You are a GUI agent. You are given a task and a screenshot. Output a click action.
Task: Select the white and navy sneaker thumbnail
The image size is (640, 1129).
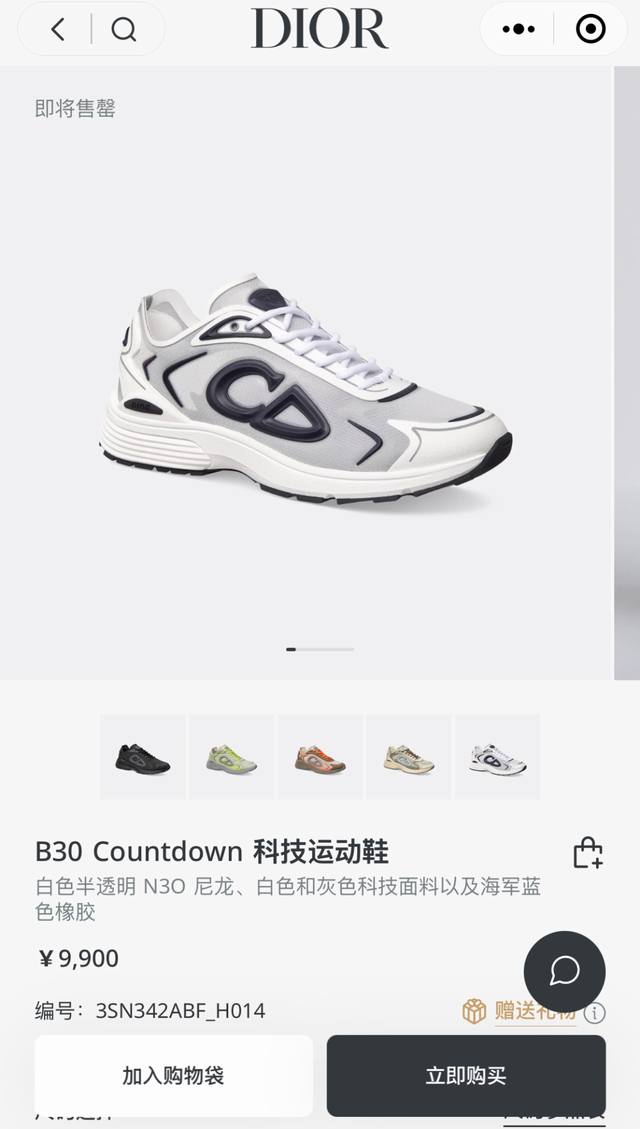click(497, 757)
